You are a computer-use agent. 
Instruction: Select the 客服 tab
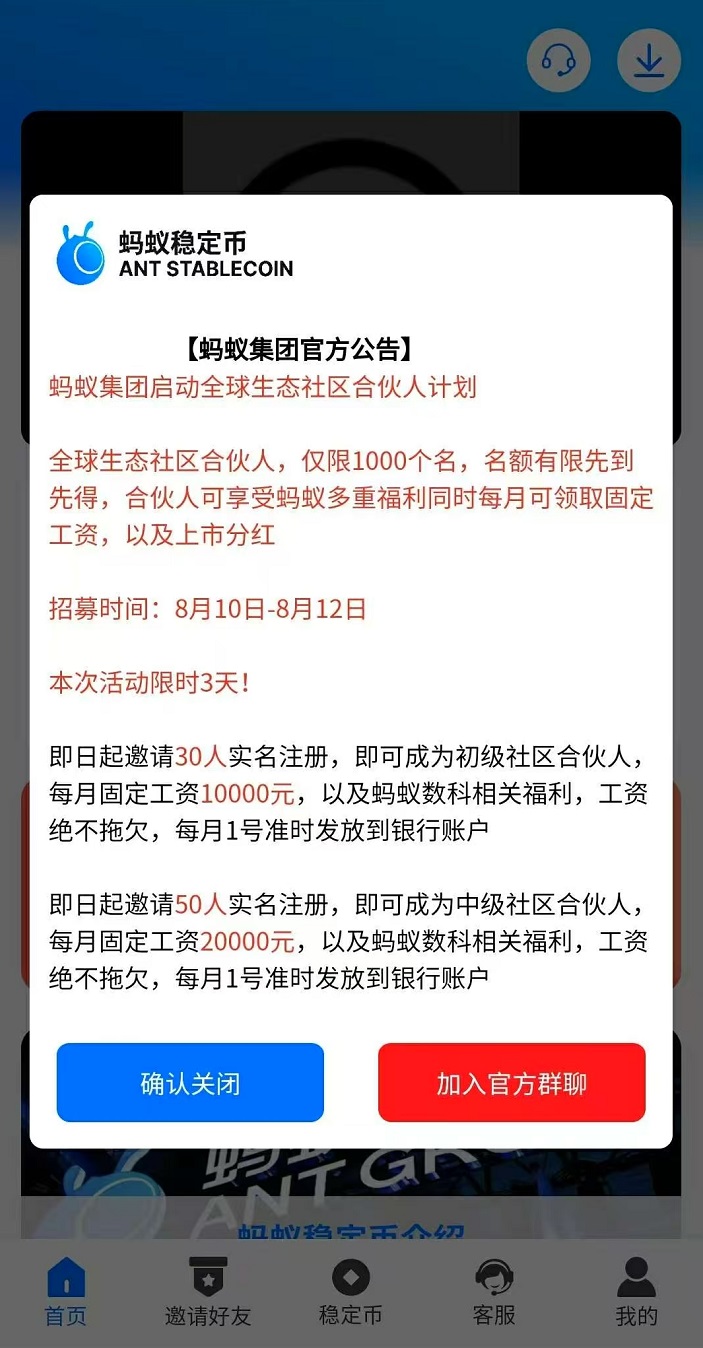click(494, 1292)
